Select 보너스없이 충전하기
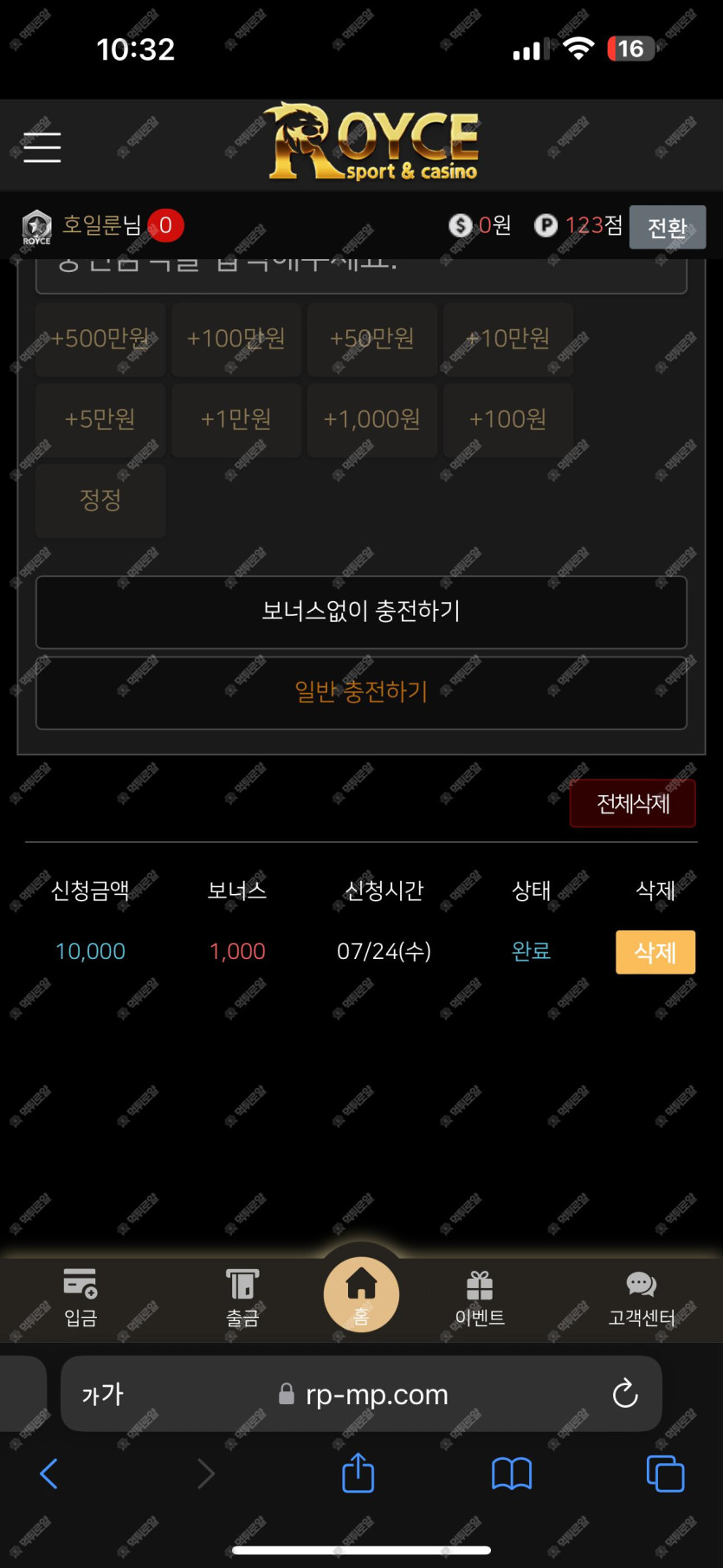This screenshot has width=723, height=1568. point(361,612)
